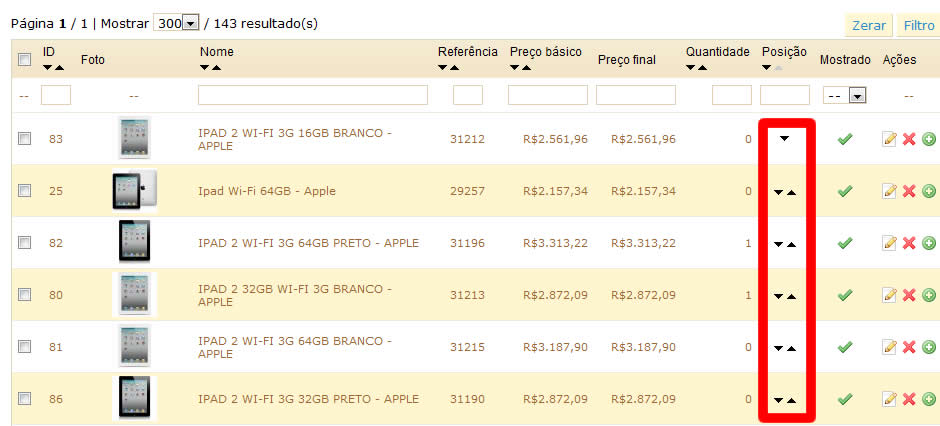Select the checkbox for product ID 25
This screenshot has height=426, width=940.
click(x=25, y=190)
